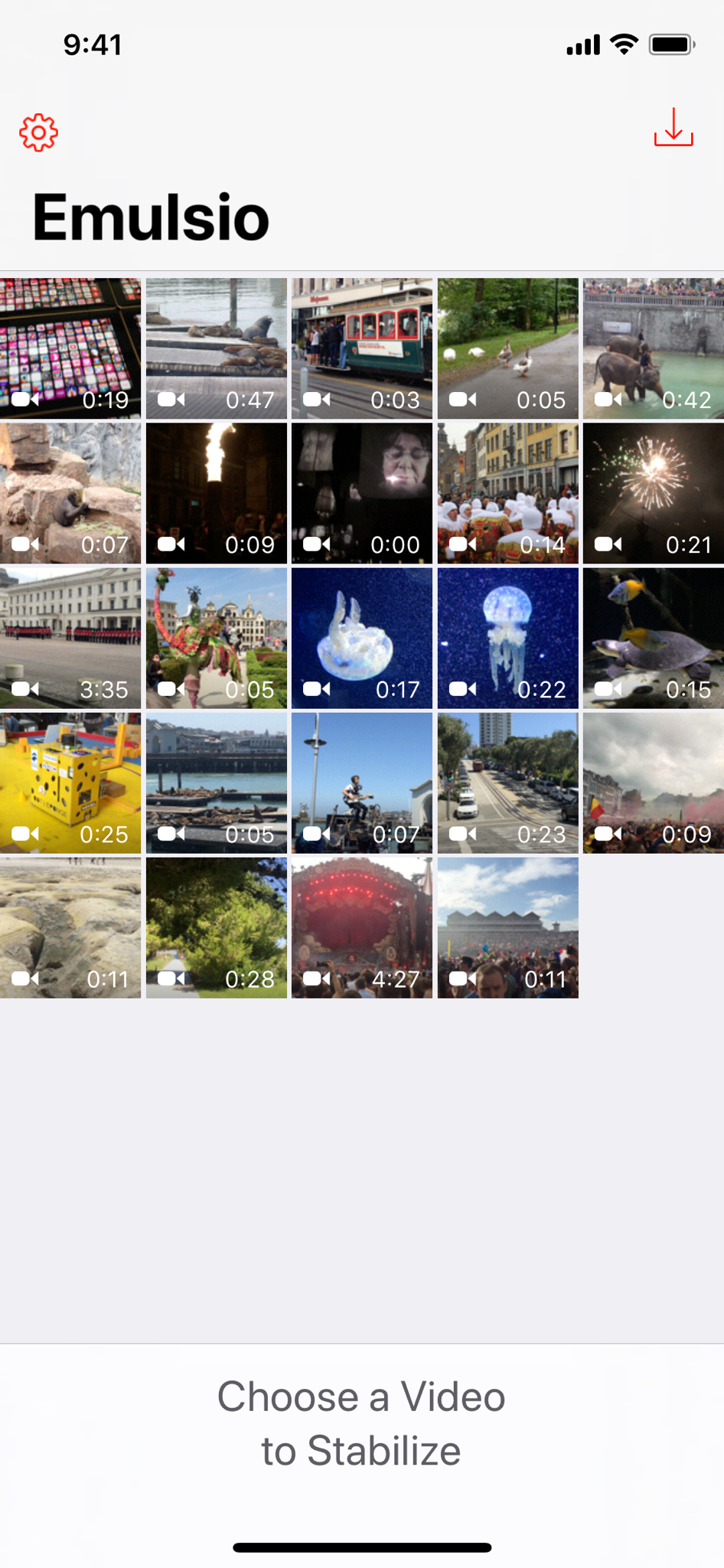Tap the red import download icon
The height and width of the screenshot is (1568, 724).
(673, 127)
